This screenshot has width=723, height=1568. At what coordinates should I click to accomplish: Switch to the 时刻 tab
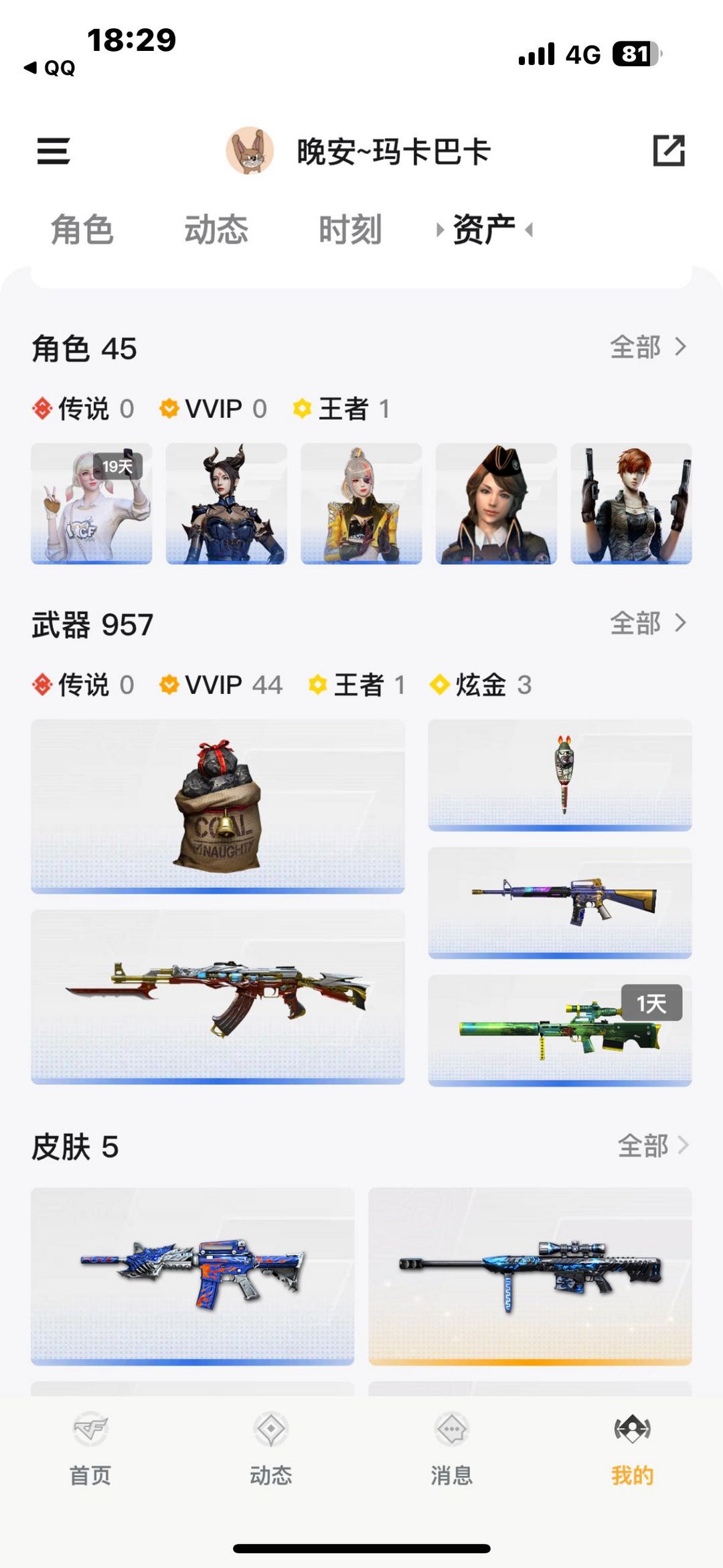349,230
